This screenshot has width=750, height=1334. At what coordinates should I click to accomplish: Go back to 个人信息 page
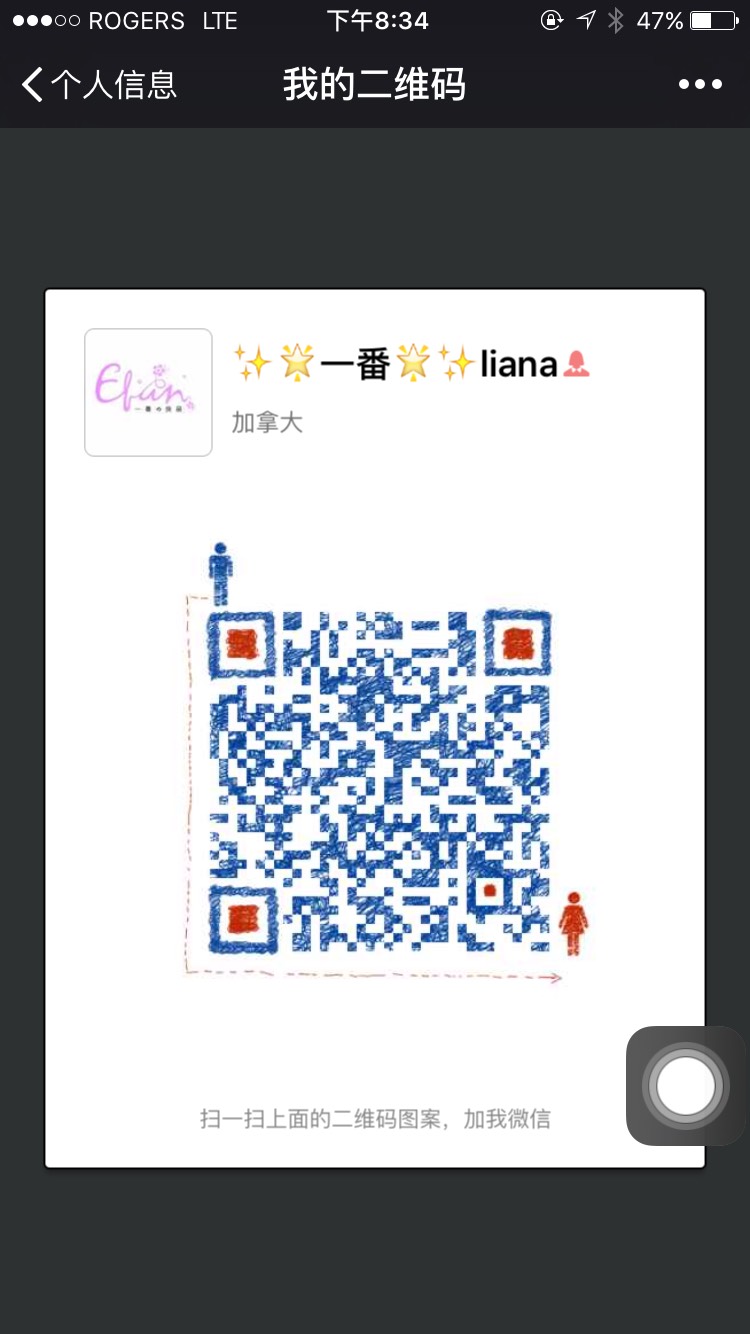(x=98, y=85)
